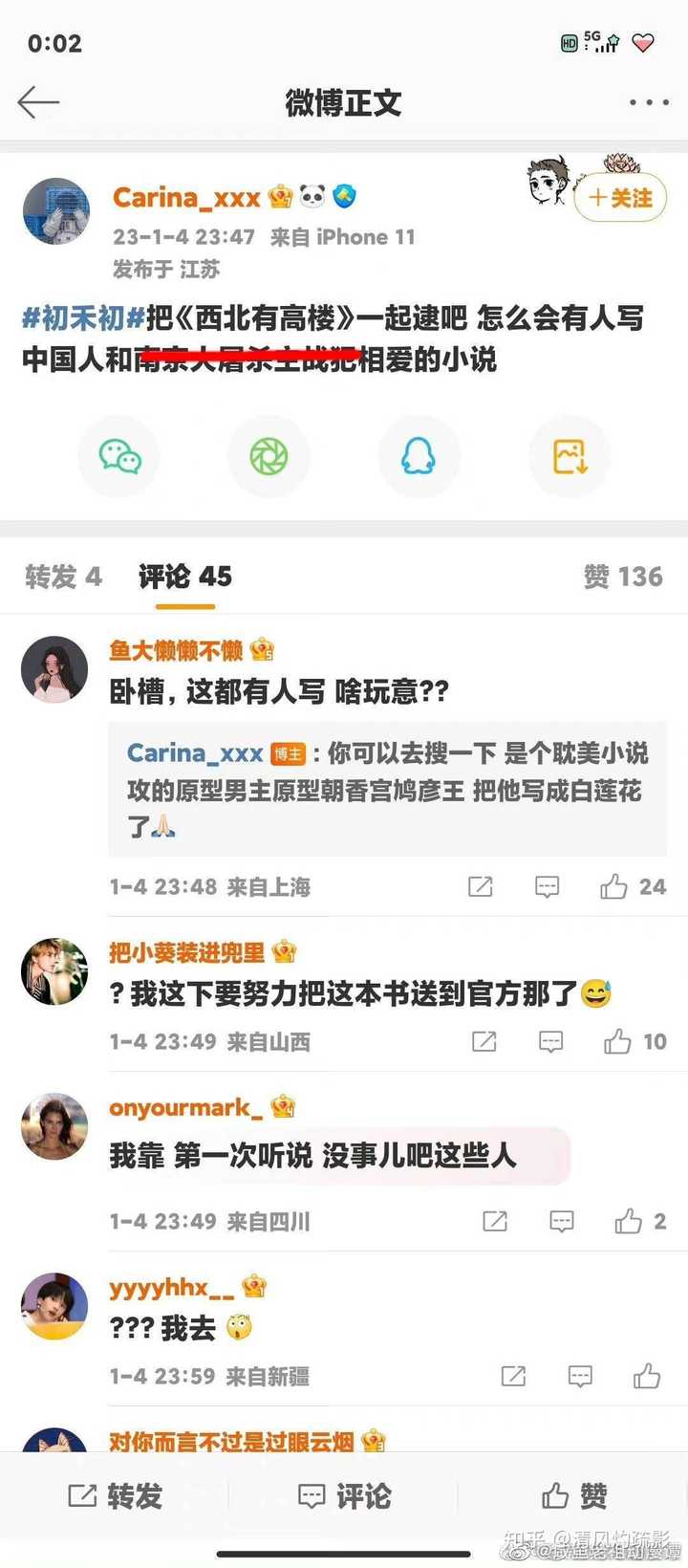Open Carina_xxx's profile avatar
The height and width of the screenshot is (1568, 688).
click(x=56, y=211)
